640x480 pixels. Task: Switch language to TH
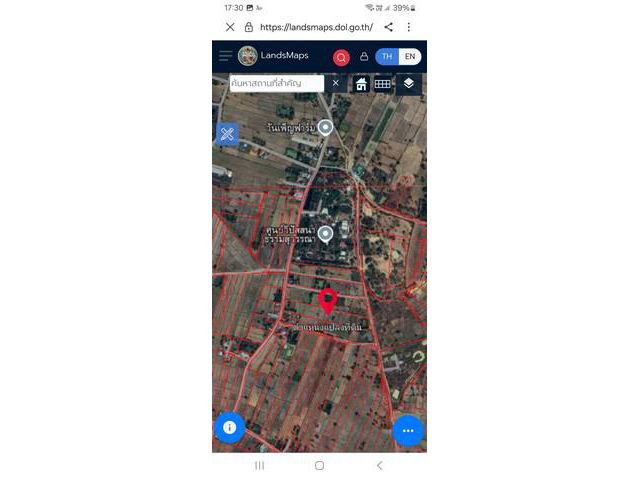coord(387,57)
